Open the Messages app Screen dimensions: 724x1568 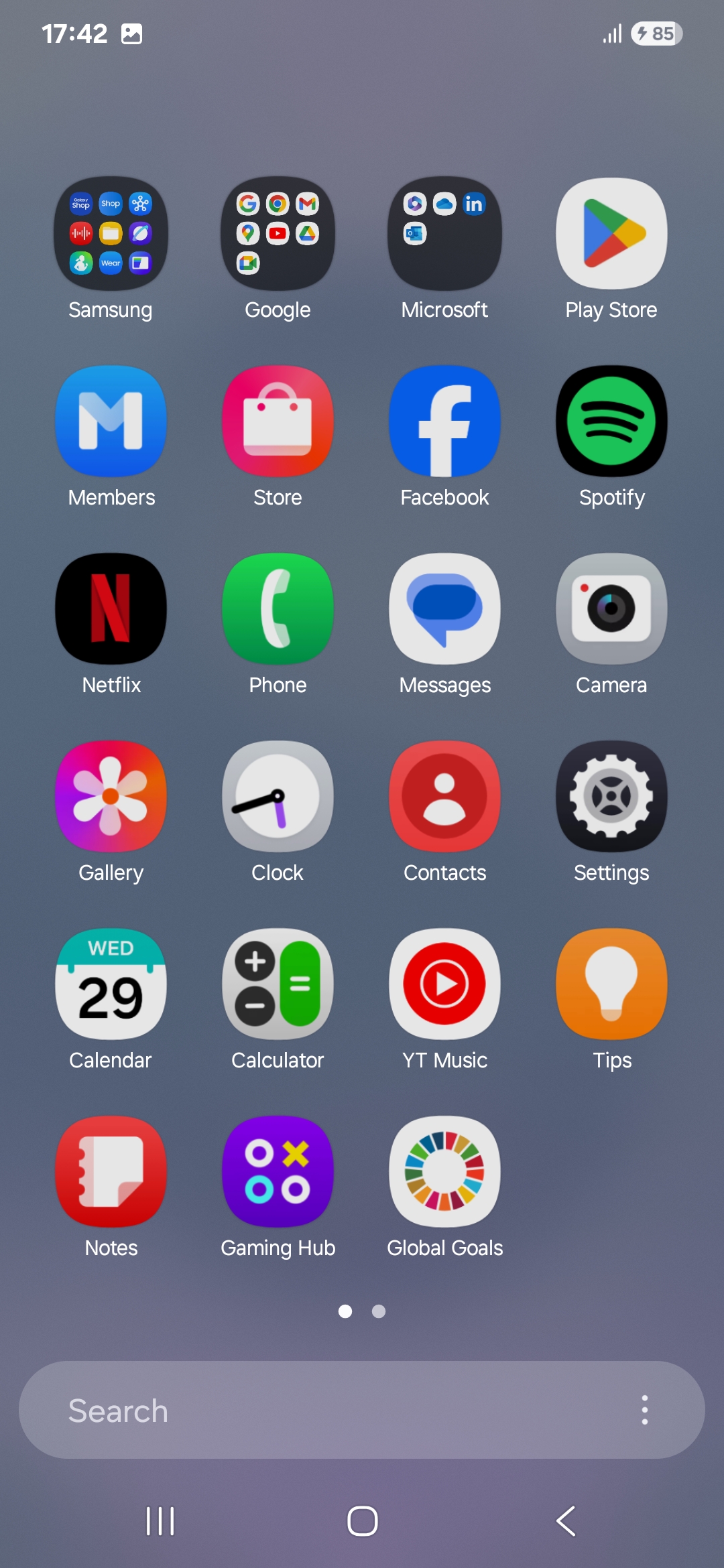pos(444,608)
